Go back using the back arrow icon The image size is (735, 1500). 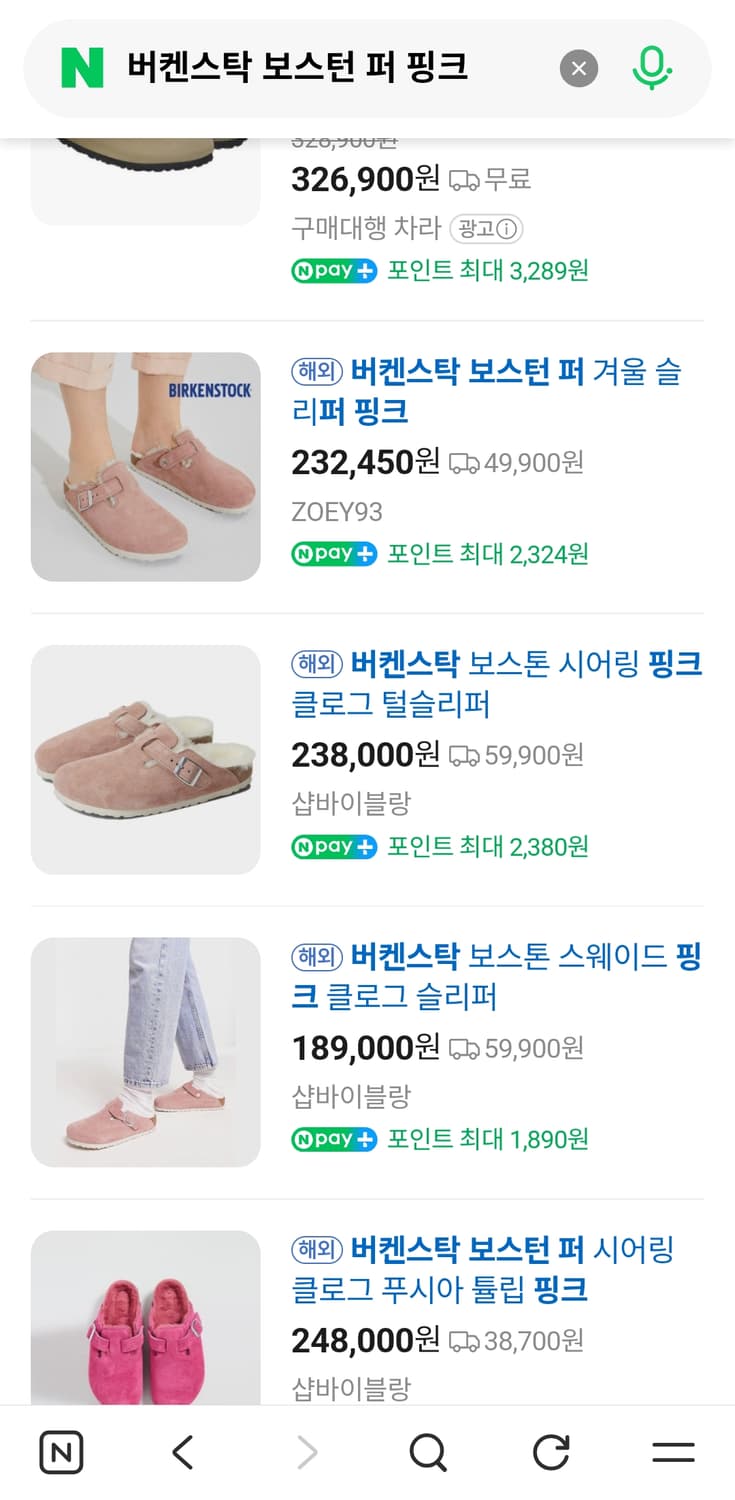coord(183,1452)
